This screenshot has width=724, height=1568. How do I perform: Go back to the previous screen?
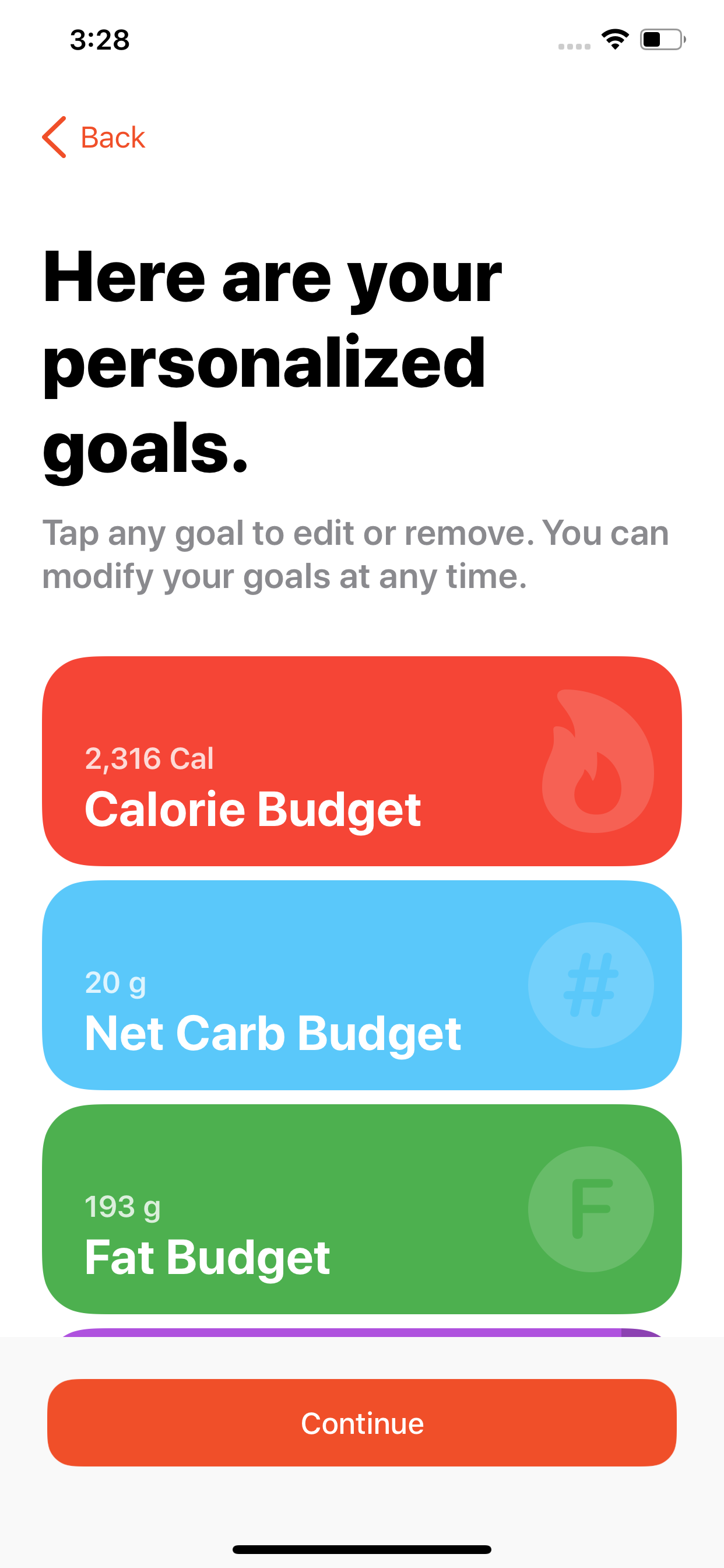point(94,138)
